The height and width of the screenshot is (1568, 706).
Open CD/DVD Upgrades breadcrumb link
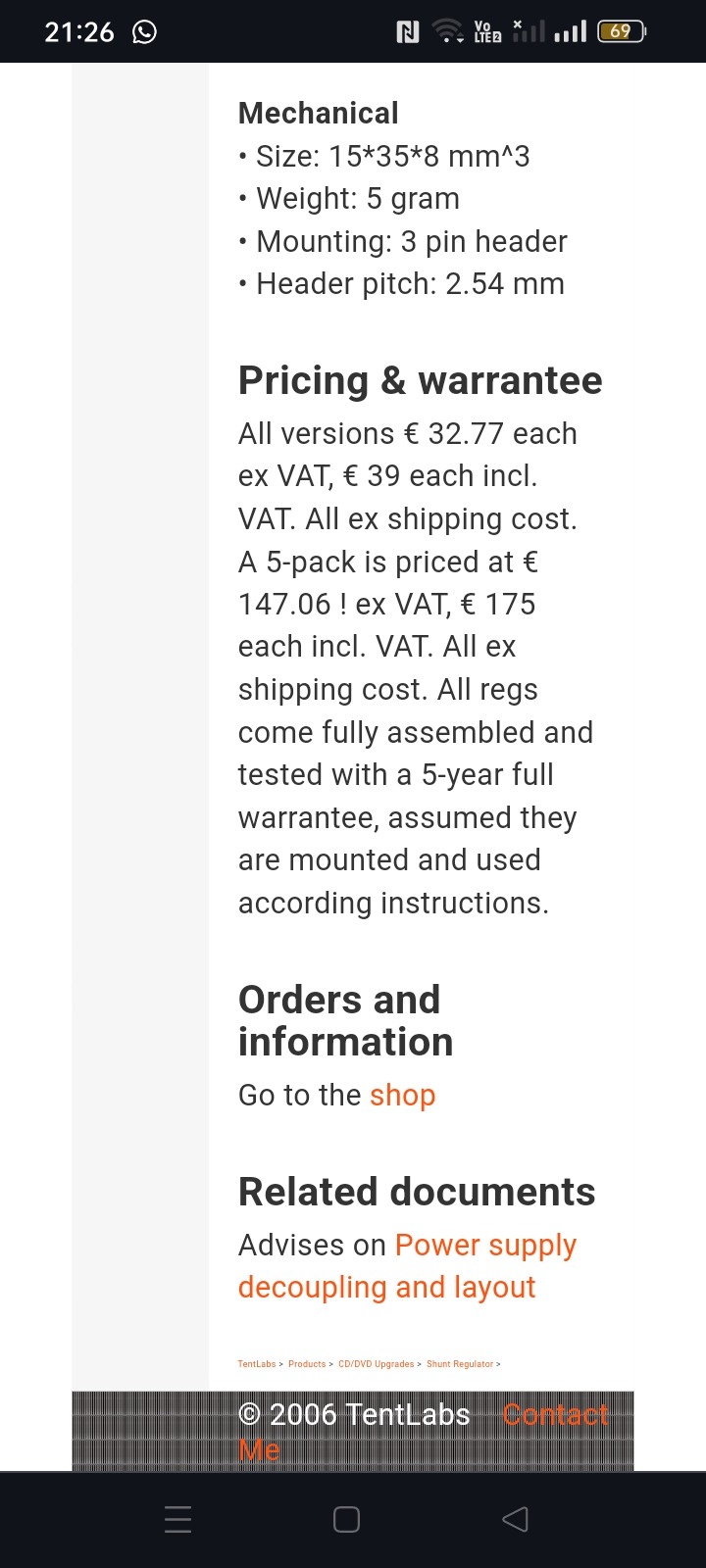pos(376,1364)
